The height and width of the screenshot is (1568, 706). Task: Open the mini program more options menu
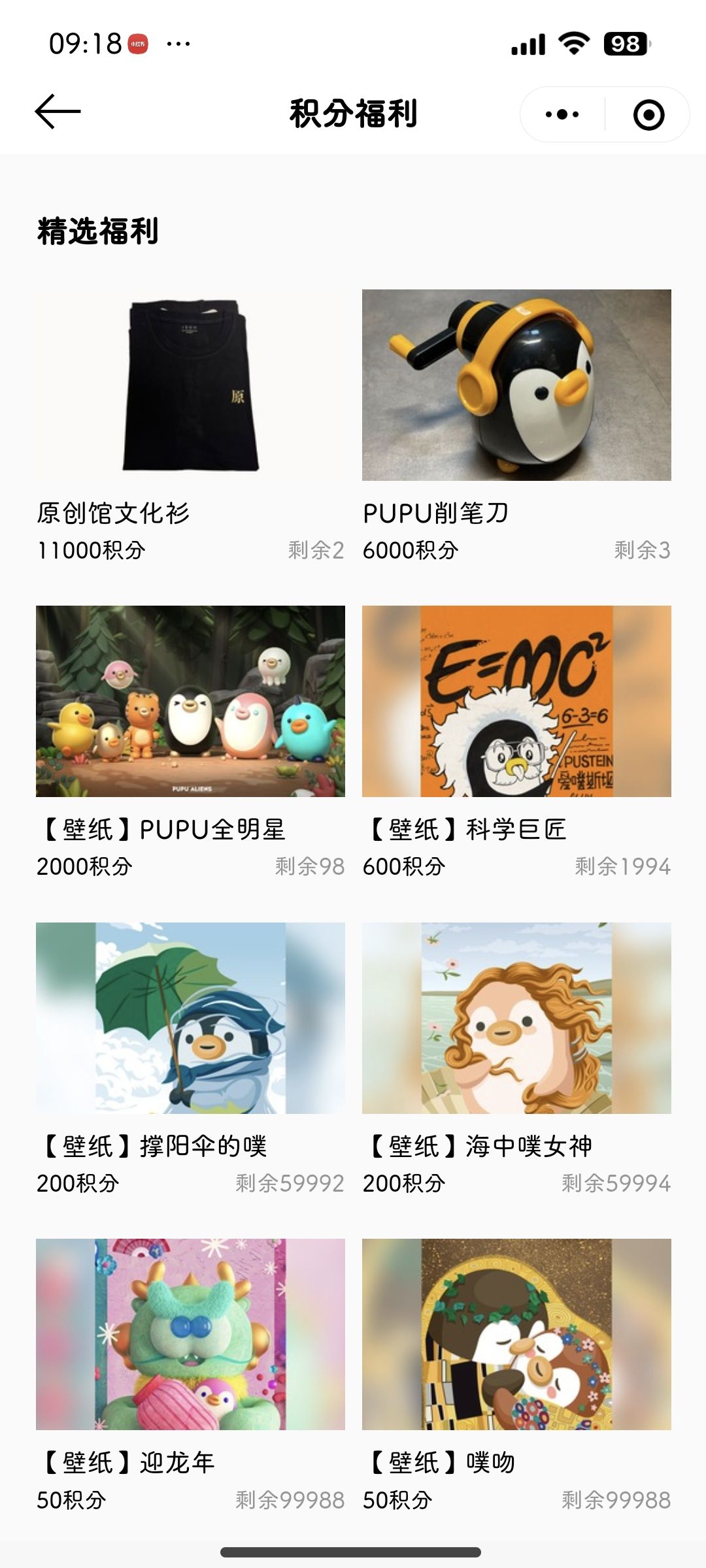562,115
